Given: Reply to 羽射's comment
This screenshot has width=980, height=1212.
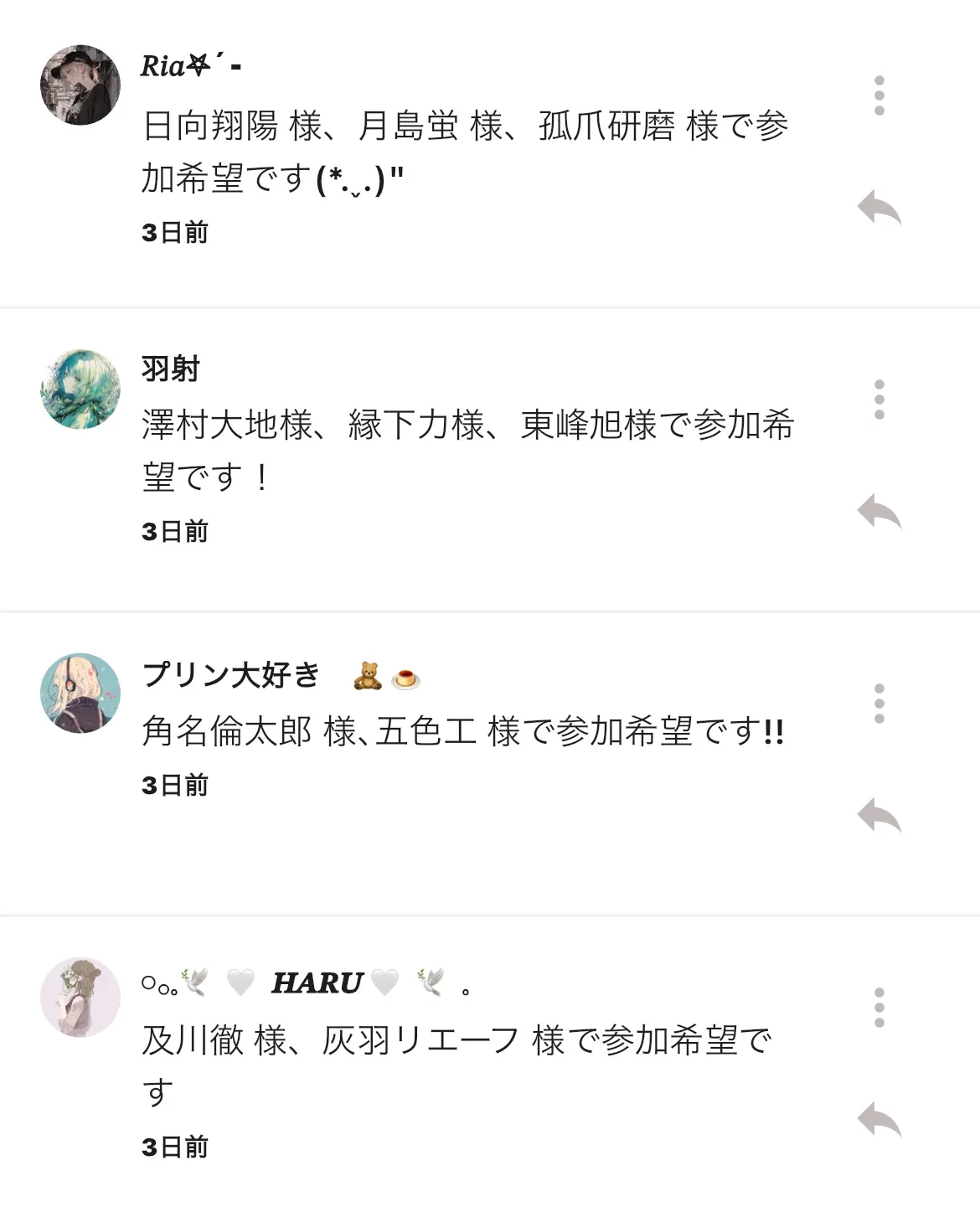Looking at the screenshot, I should pos(879,511).
